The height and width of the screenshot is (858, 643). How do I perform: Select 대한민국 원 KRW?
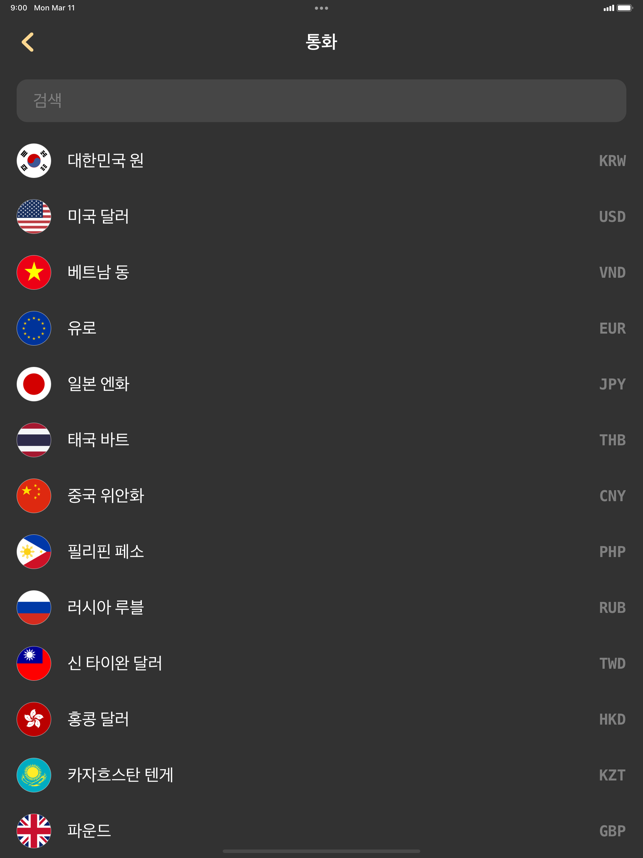[x=321, y=161]
